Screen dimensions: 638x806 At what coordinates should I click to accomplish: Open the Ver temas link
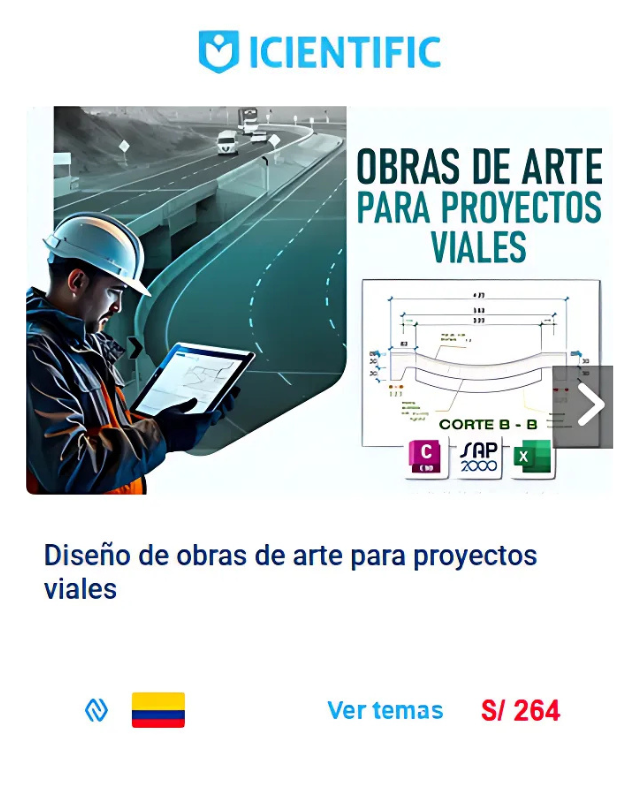(385, 711)
